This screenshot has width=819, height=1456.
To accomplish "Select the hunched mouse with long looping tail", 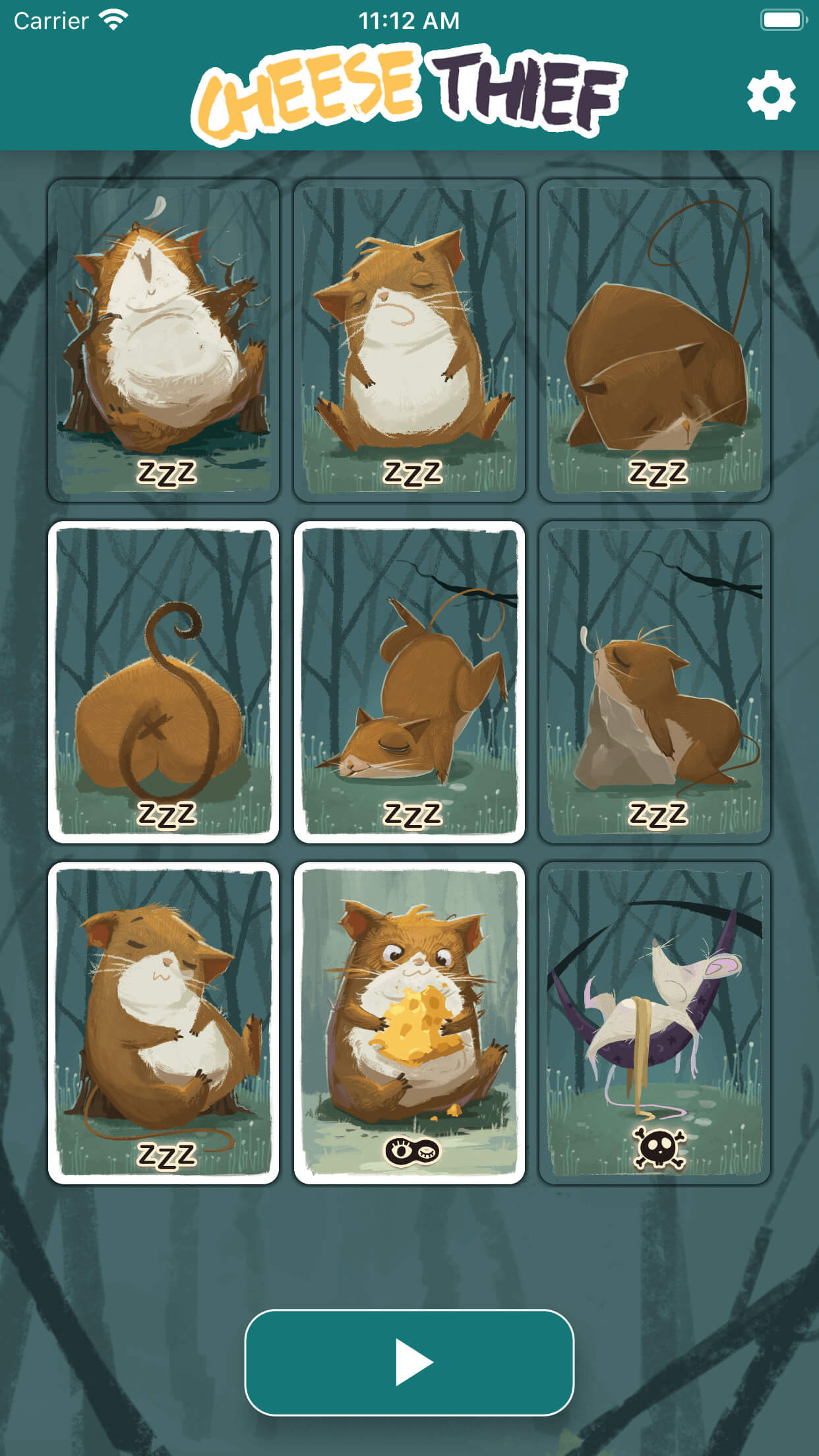I will tap(654, 340).
